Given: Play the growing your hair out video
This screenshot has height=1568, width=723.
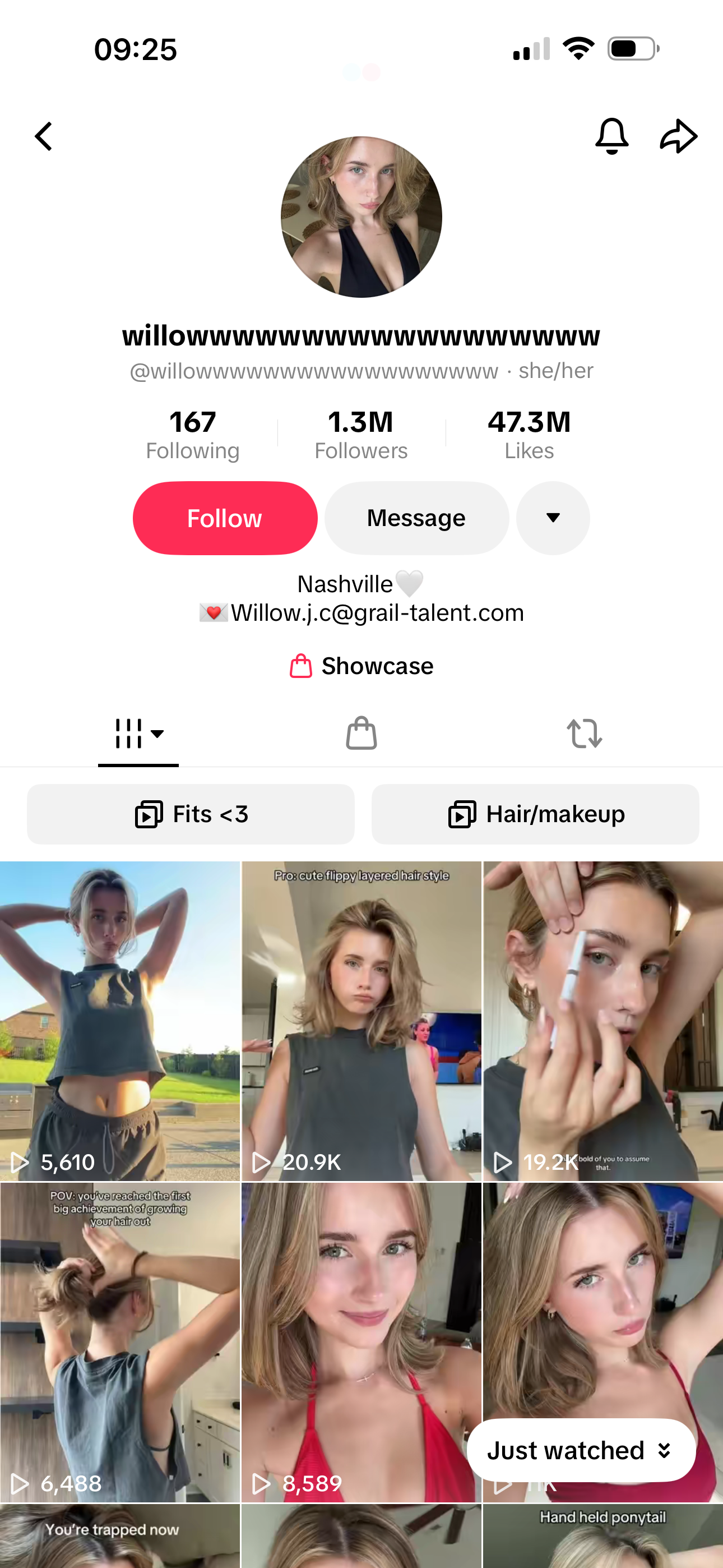Looking at the screenshot, I should (120, 1342).
